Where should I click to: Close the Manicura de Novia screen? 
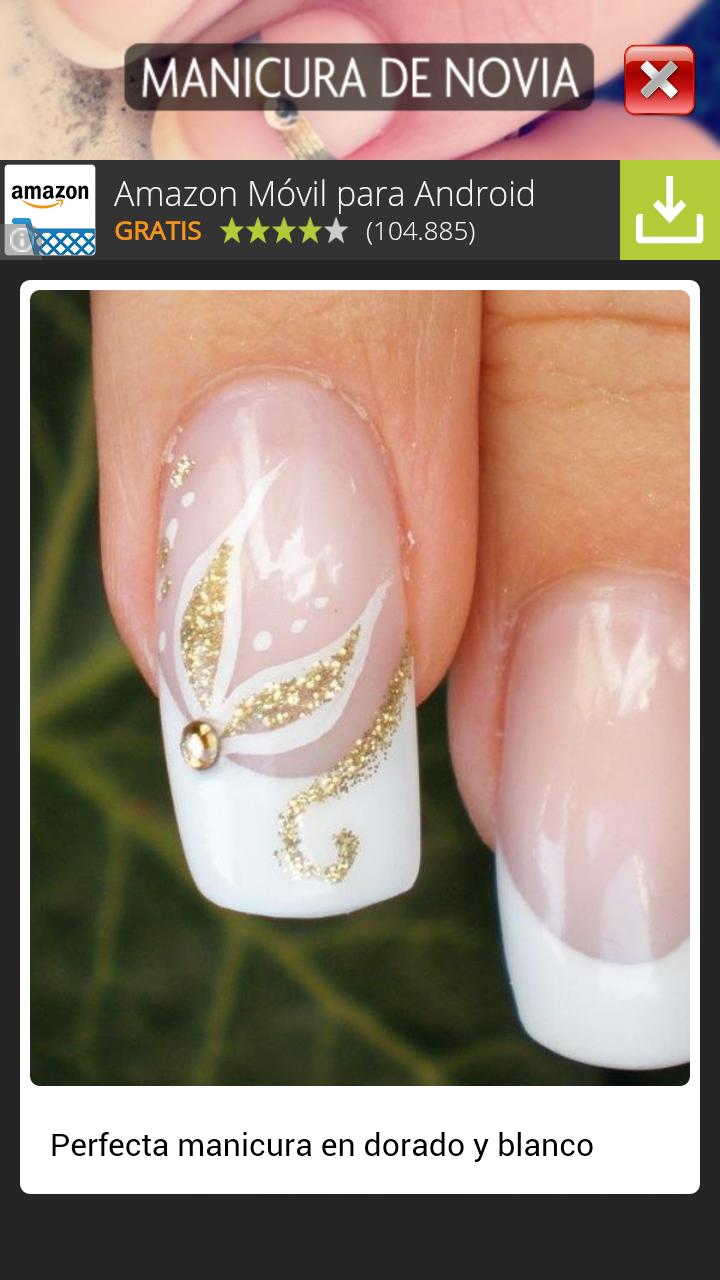[x=659, y=80]
